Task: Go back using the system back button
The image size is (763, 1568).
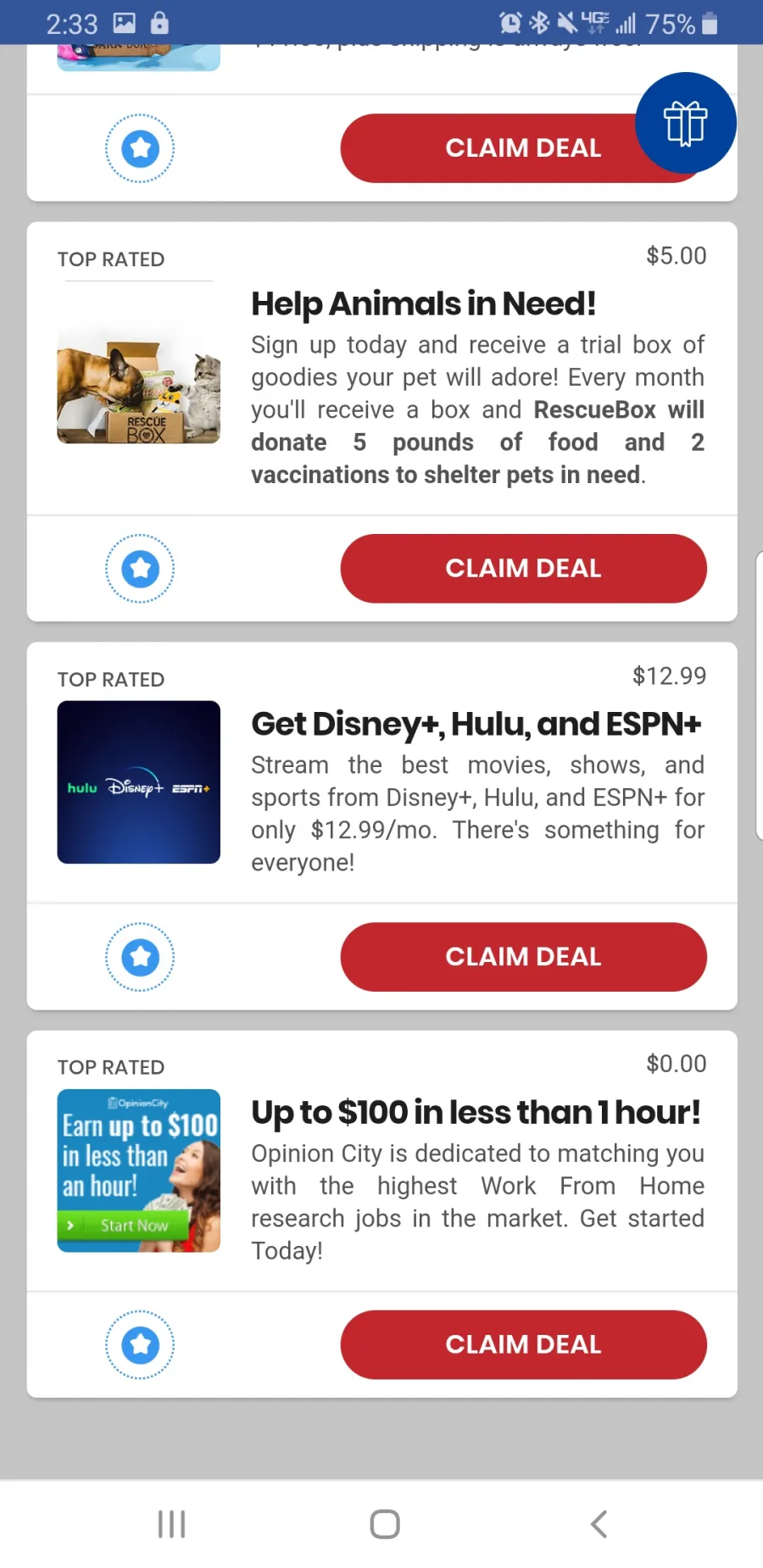Action: 599,1524
